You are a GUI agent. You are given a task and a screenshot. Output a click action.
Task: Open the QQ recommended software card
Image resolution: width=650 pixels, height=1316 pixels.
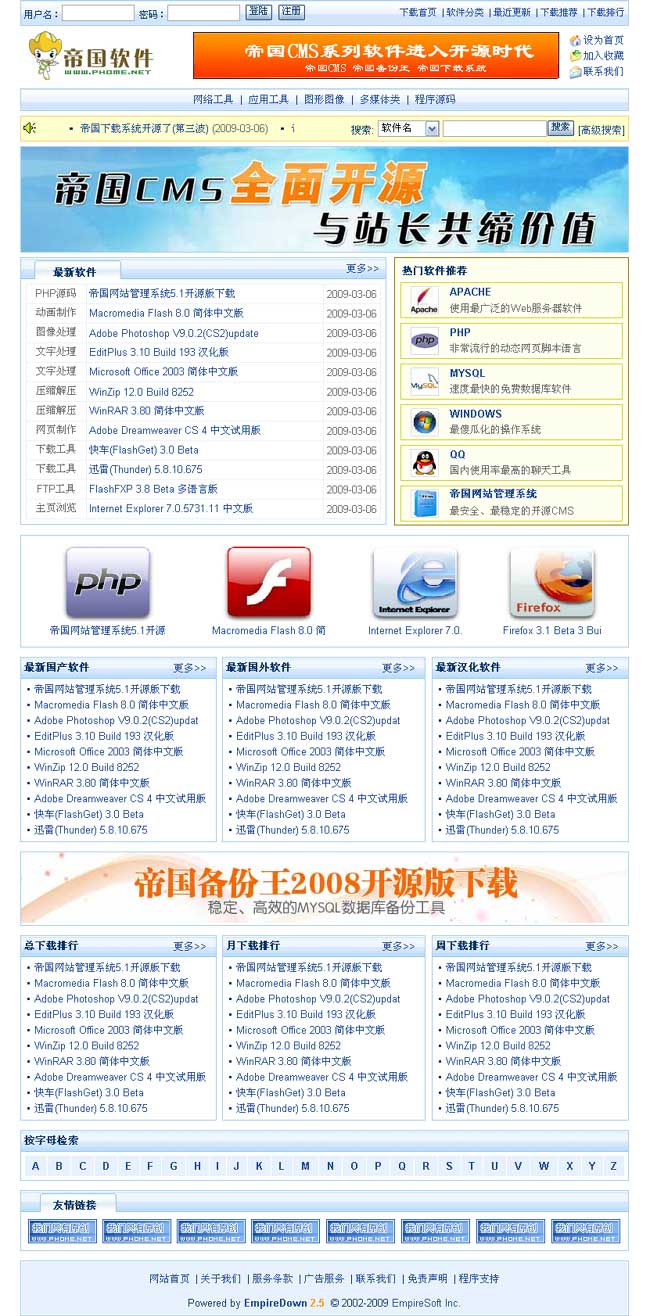click(512, 462)
